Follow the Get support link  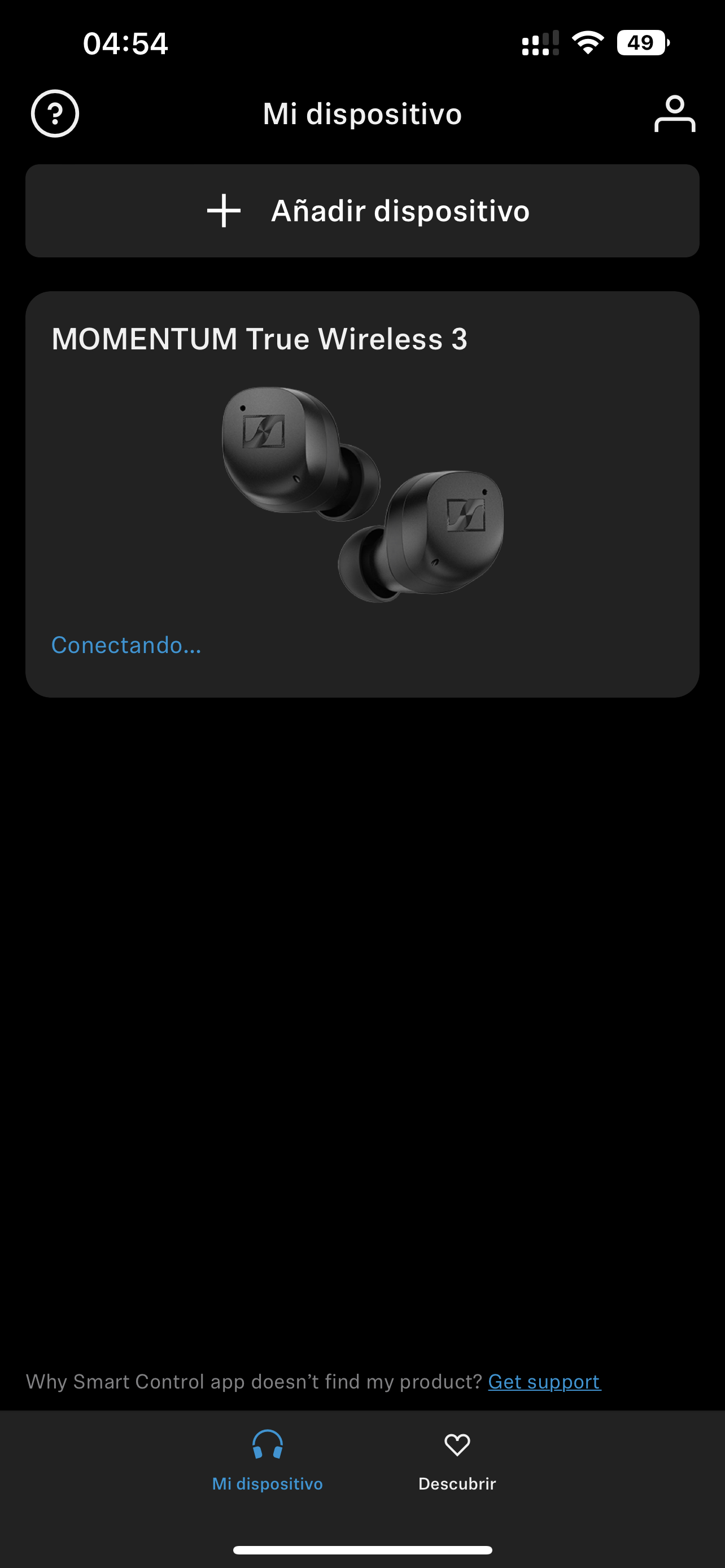pyautogui.click(x=544, y=1382)
